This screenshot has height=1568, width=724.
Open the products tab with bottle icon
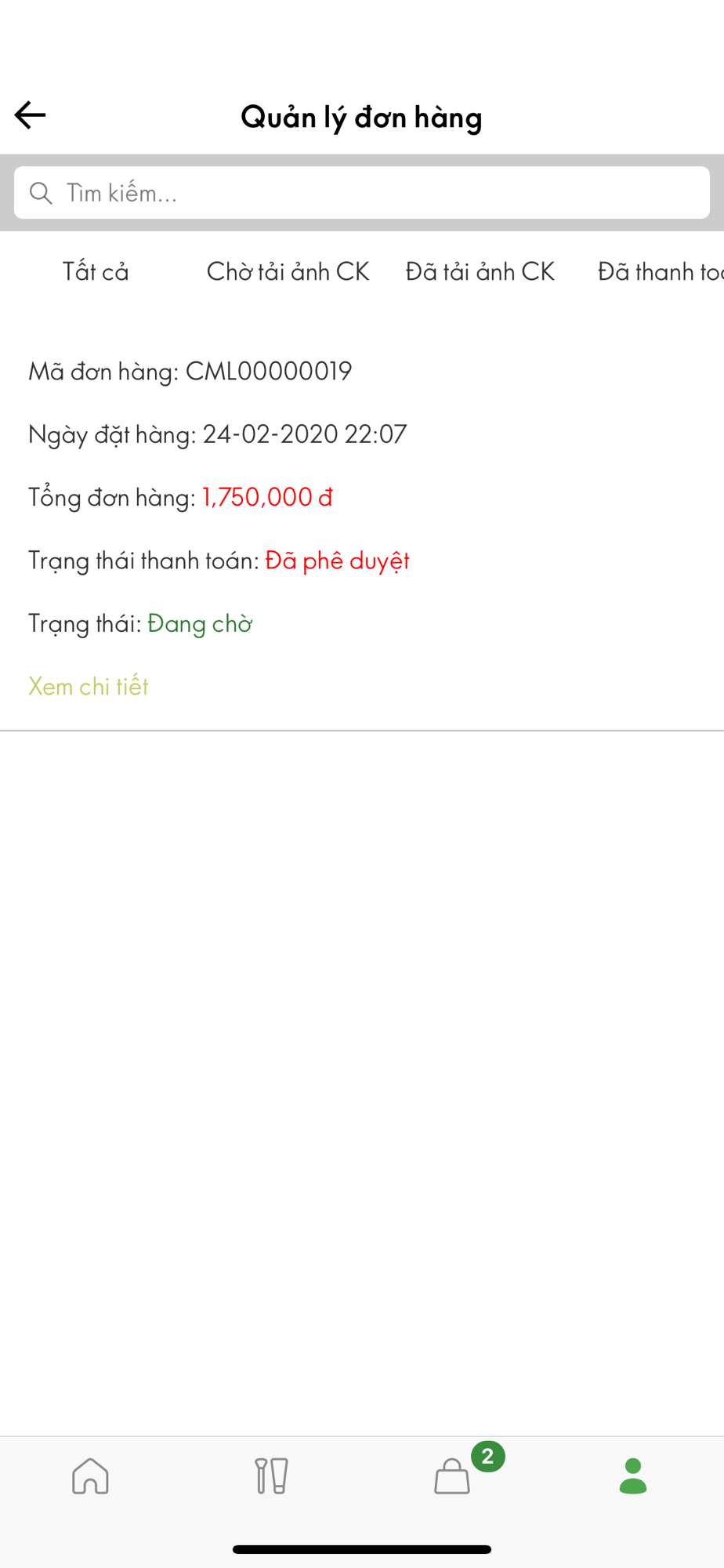coord(271,1475)
